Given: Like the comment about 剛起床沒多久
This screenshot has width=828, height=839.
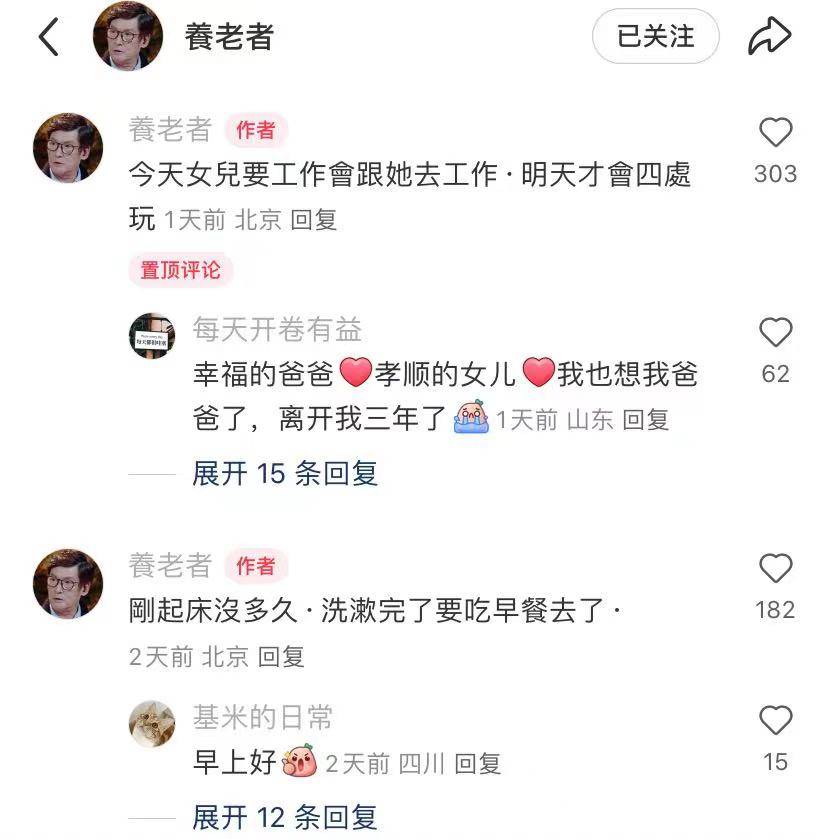Looking at the screenshot, I should pyautogui.click(x=775, y=569).
